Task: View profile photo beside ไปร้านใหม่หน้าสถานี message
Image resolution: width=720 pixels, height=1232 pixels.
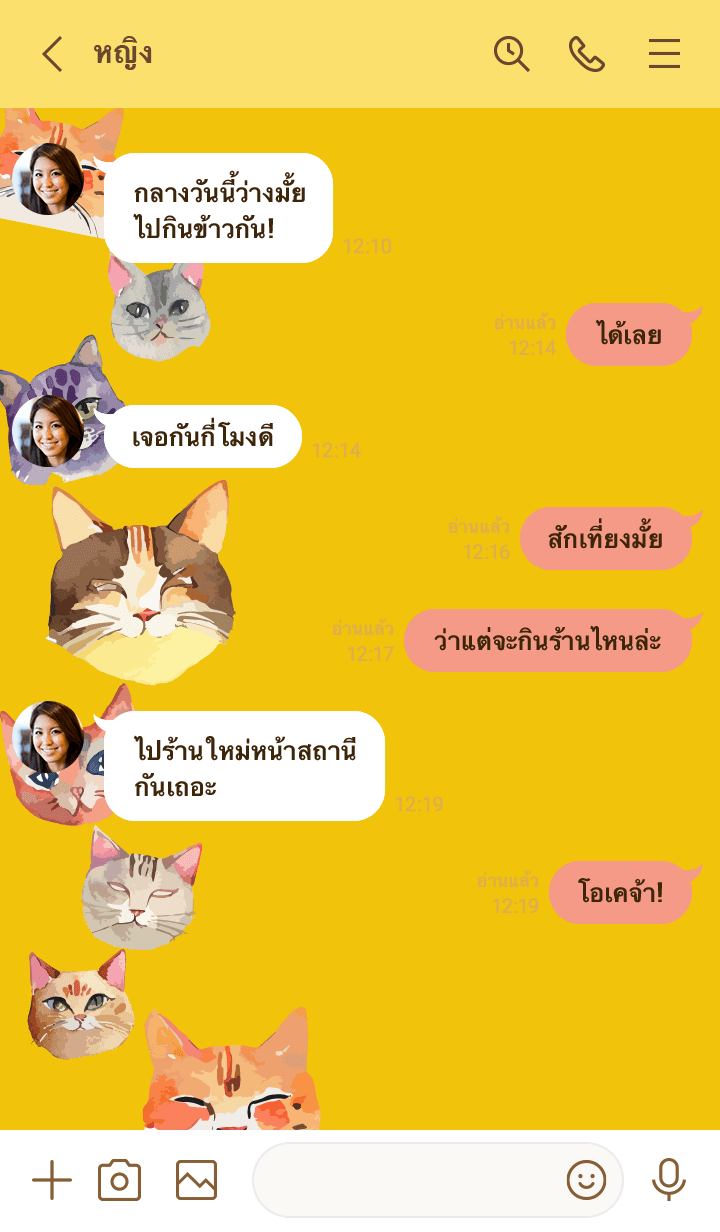Action: [x=47, y=738]
